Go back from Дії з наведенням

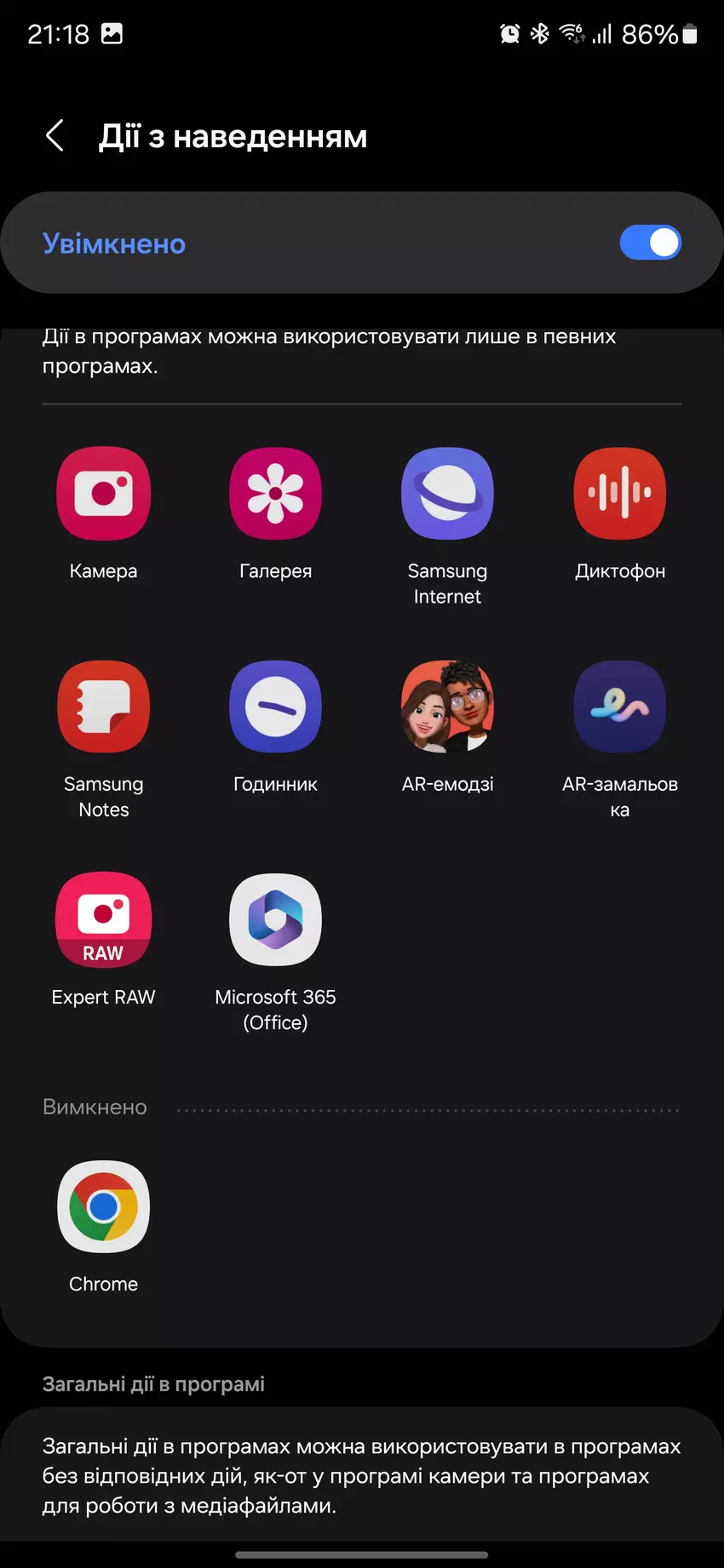click(x=55, y=136)
